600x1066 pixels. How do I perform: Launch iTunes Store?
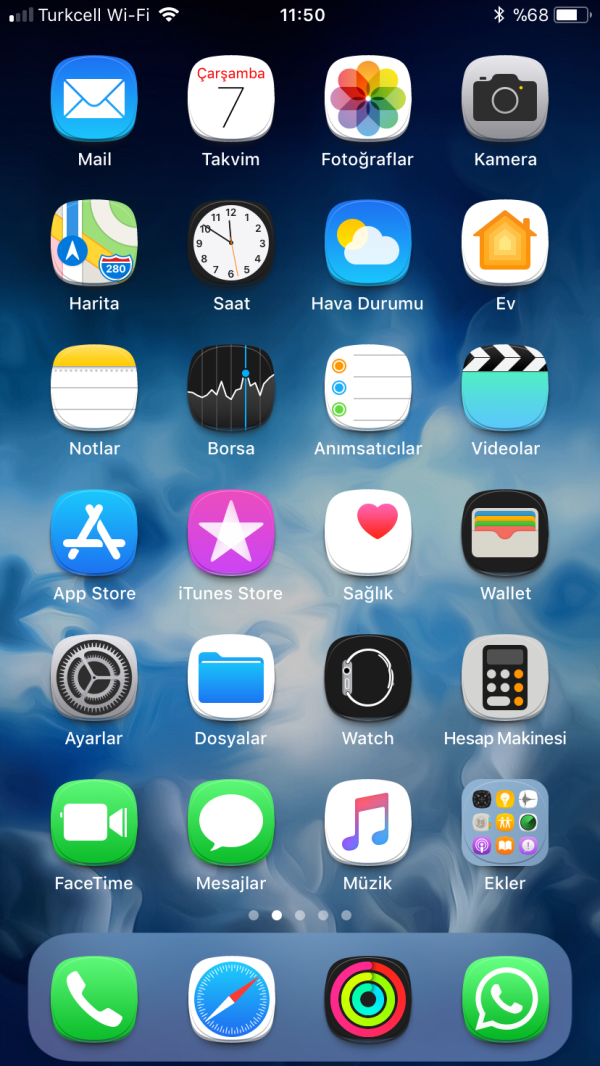[231, 533]
